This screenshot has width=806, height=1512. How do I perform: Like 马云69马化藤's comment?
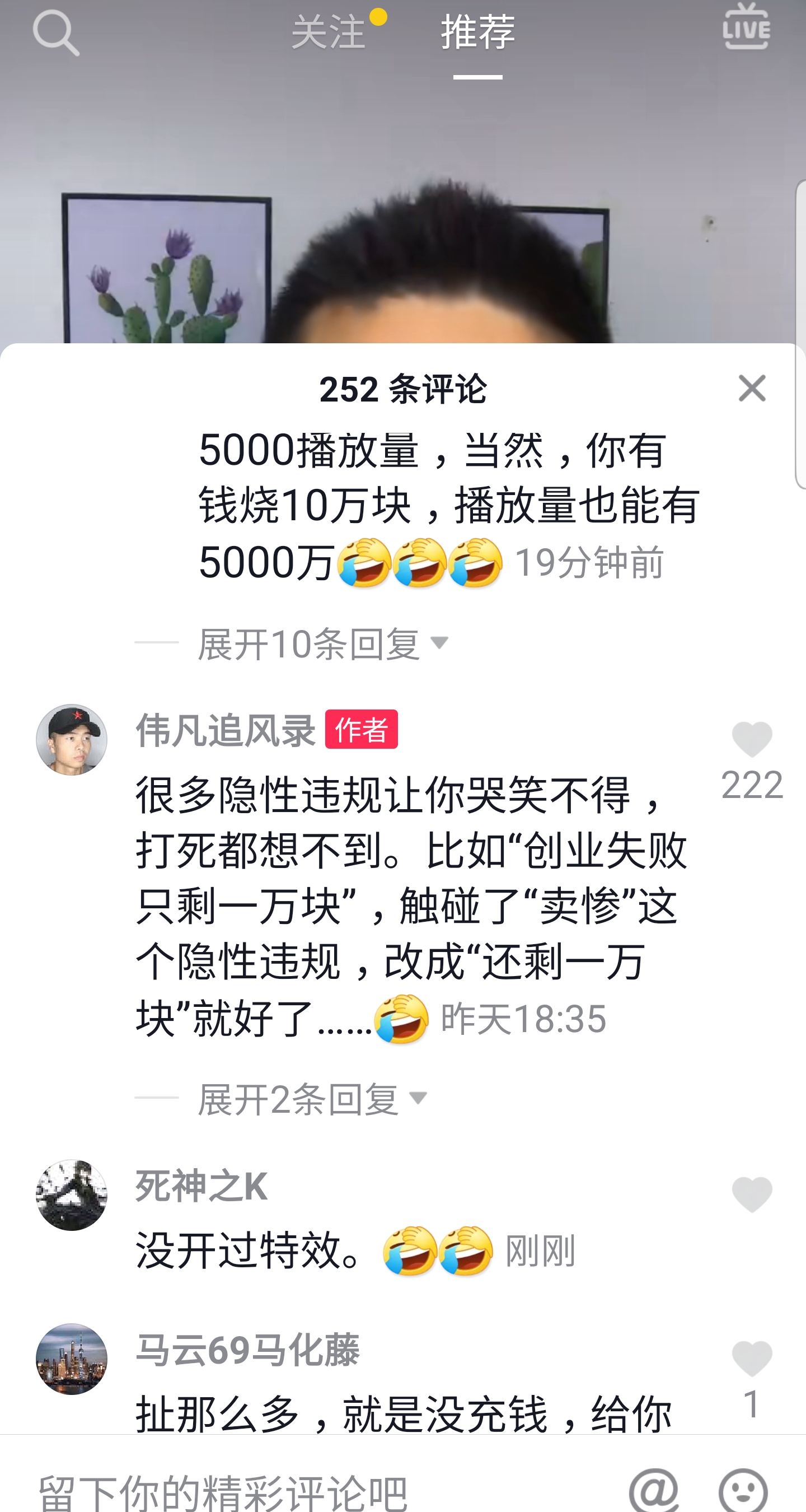(752, 1358)
